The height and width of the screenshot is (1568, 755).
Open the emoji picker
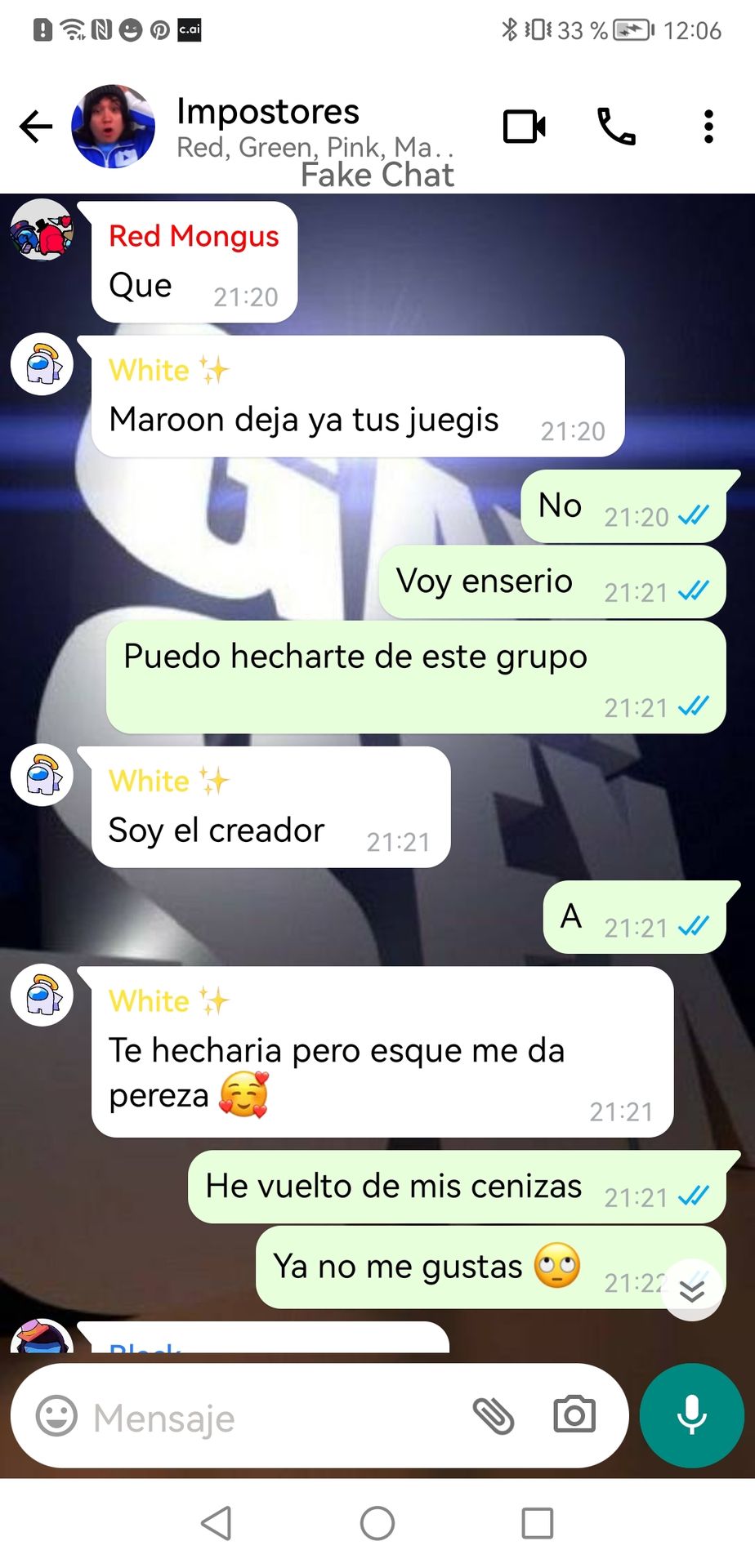[x=56, y=1416]
